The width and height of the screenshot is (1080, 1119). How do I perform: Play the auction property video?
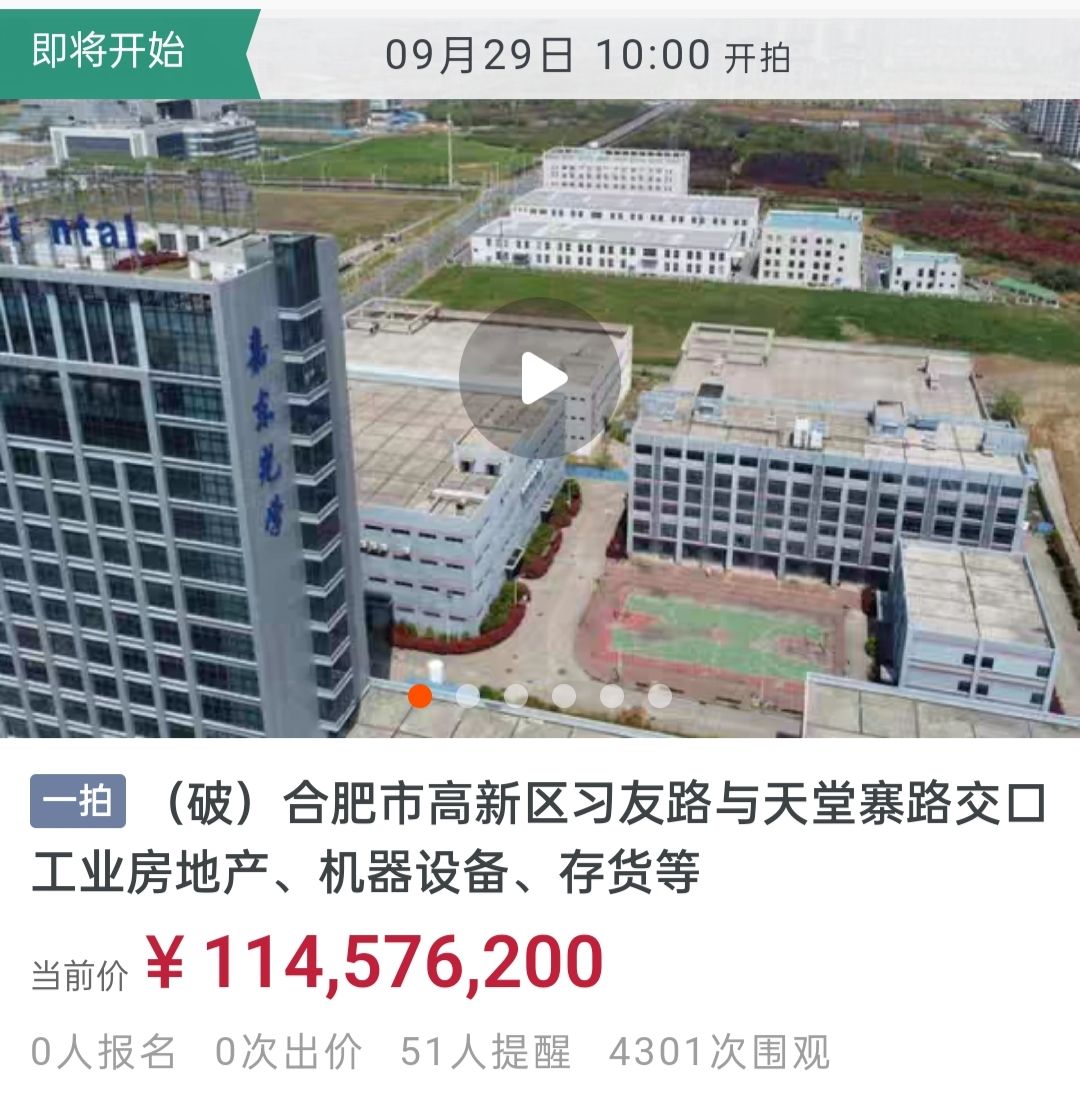click(x=540, y=378)
